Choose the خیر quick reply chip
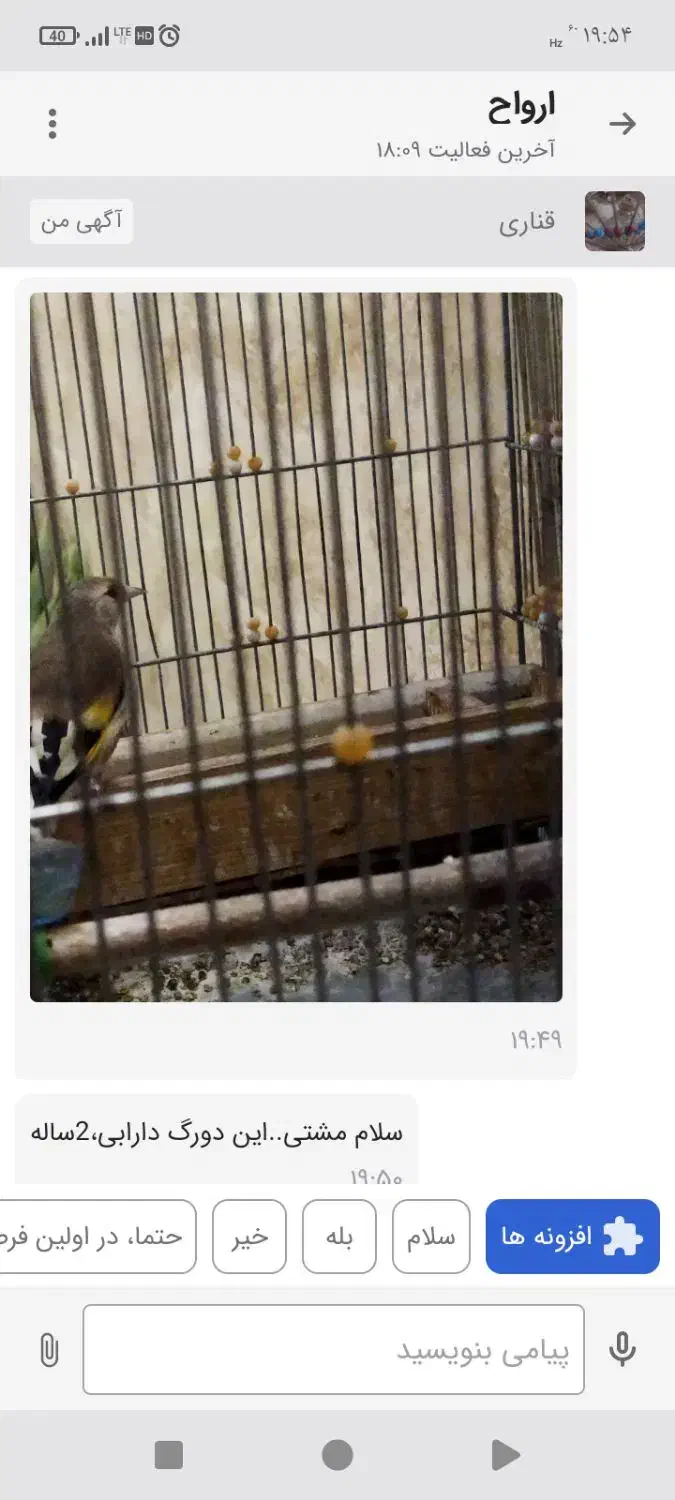The height and width of the screenshot is (1500, 675). tap(250, 1236)
